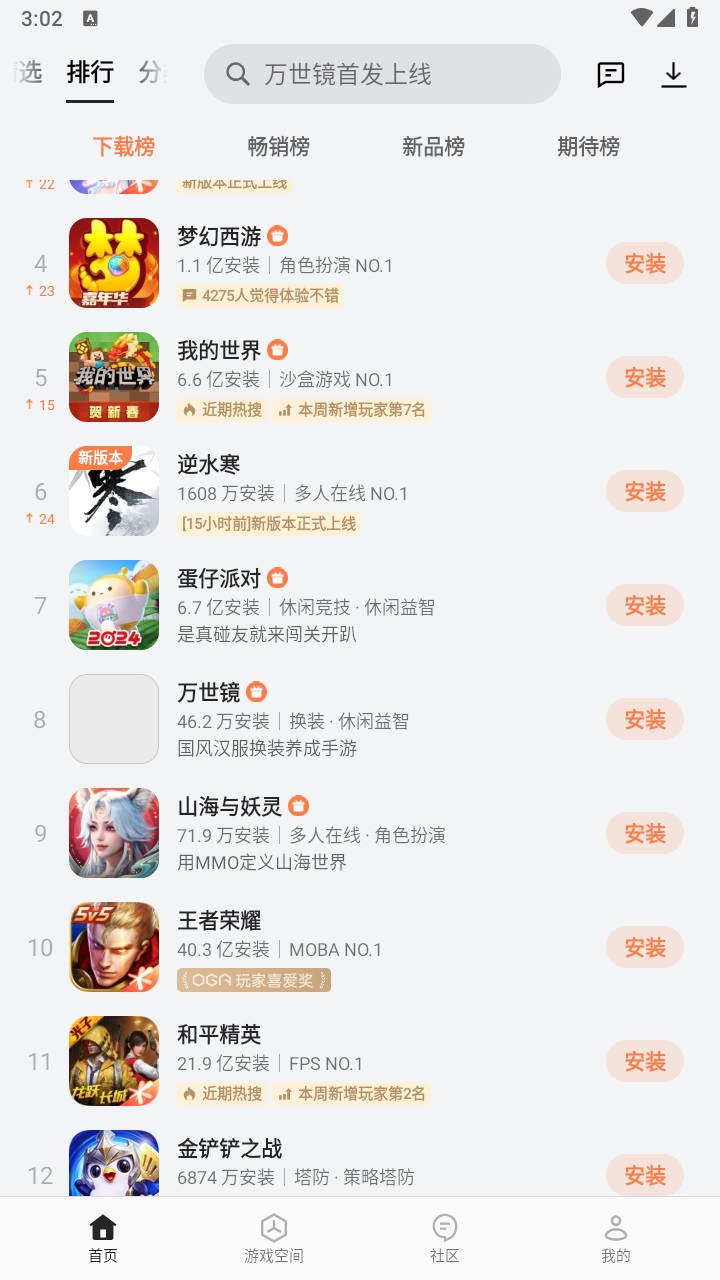Install 王者荣耀

[x=644, y=948]
